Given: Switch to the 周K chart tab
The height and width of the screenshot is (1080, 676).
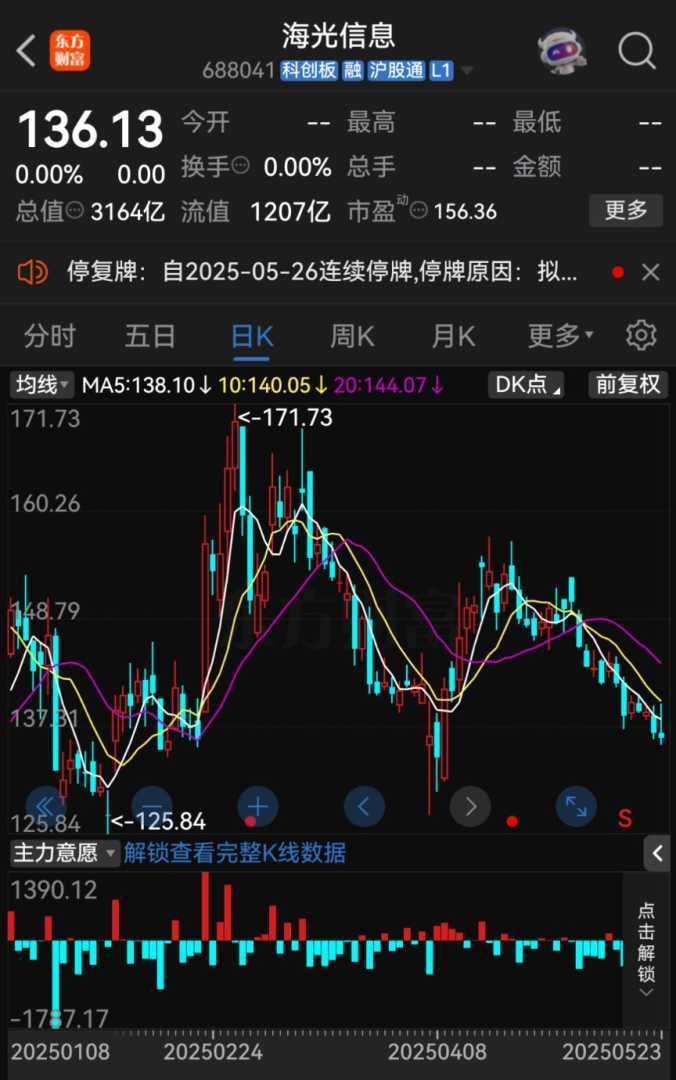Looking at the screenshot, I should 352,336.
